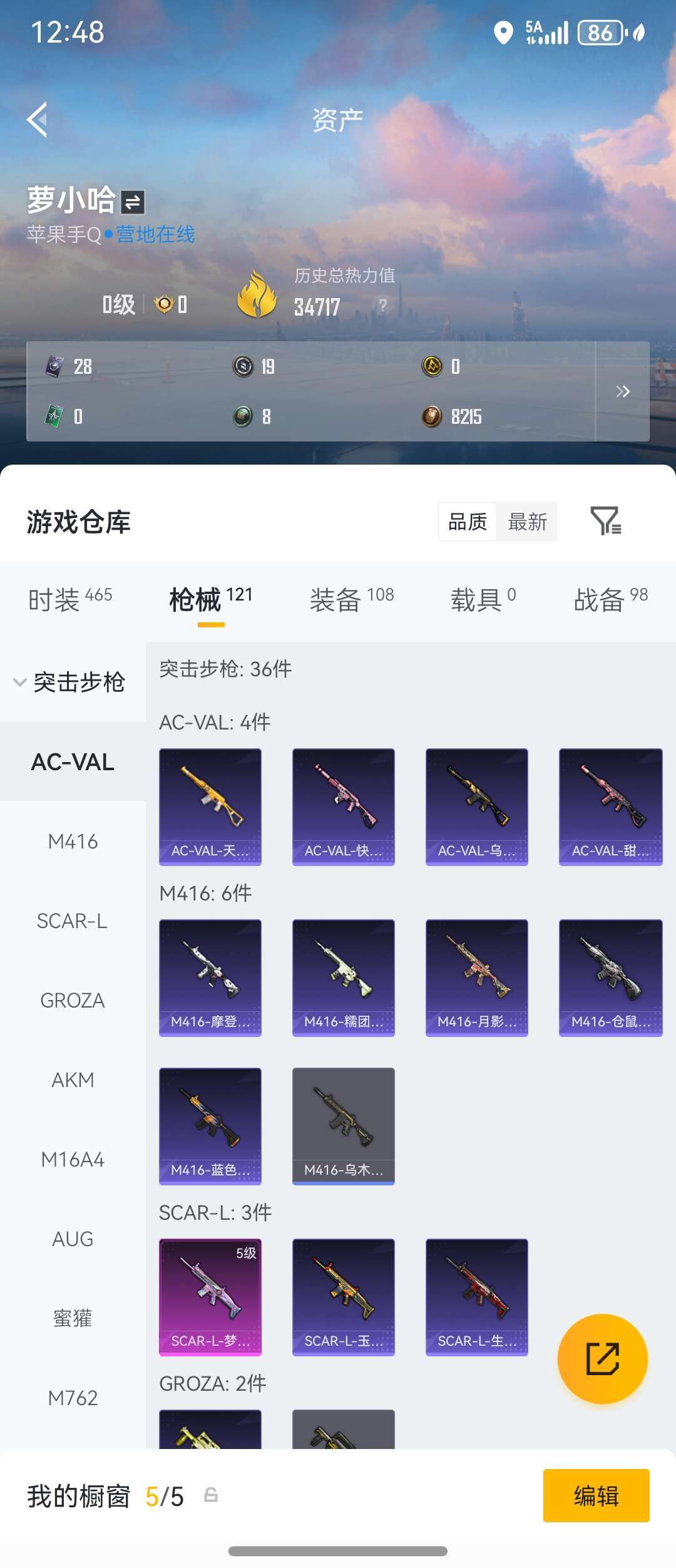
Task: Switch to the 载具 tab
Action: pyautogui.click(x=483, y=599)
